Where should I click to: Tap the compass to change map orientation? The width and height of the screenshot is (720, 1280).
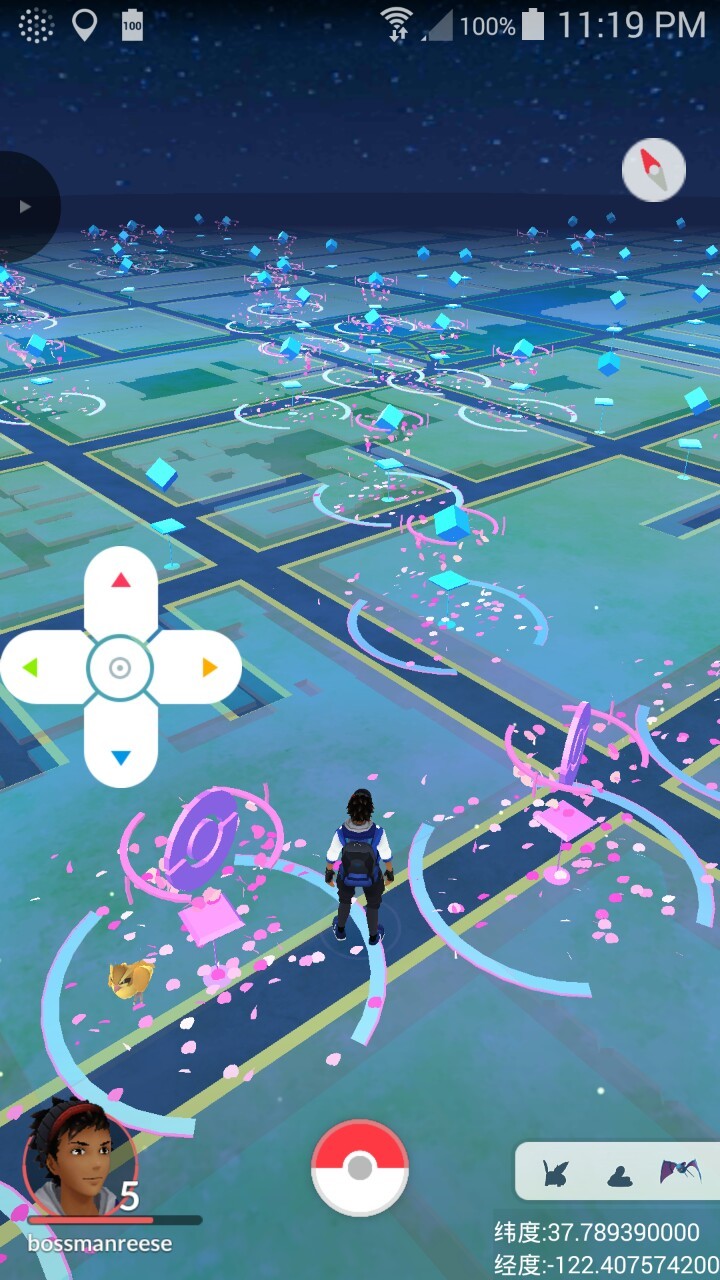[654, 171]
